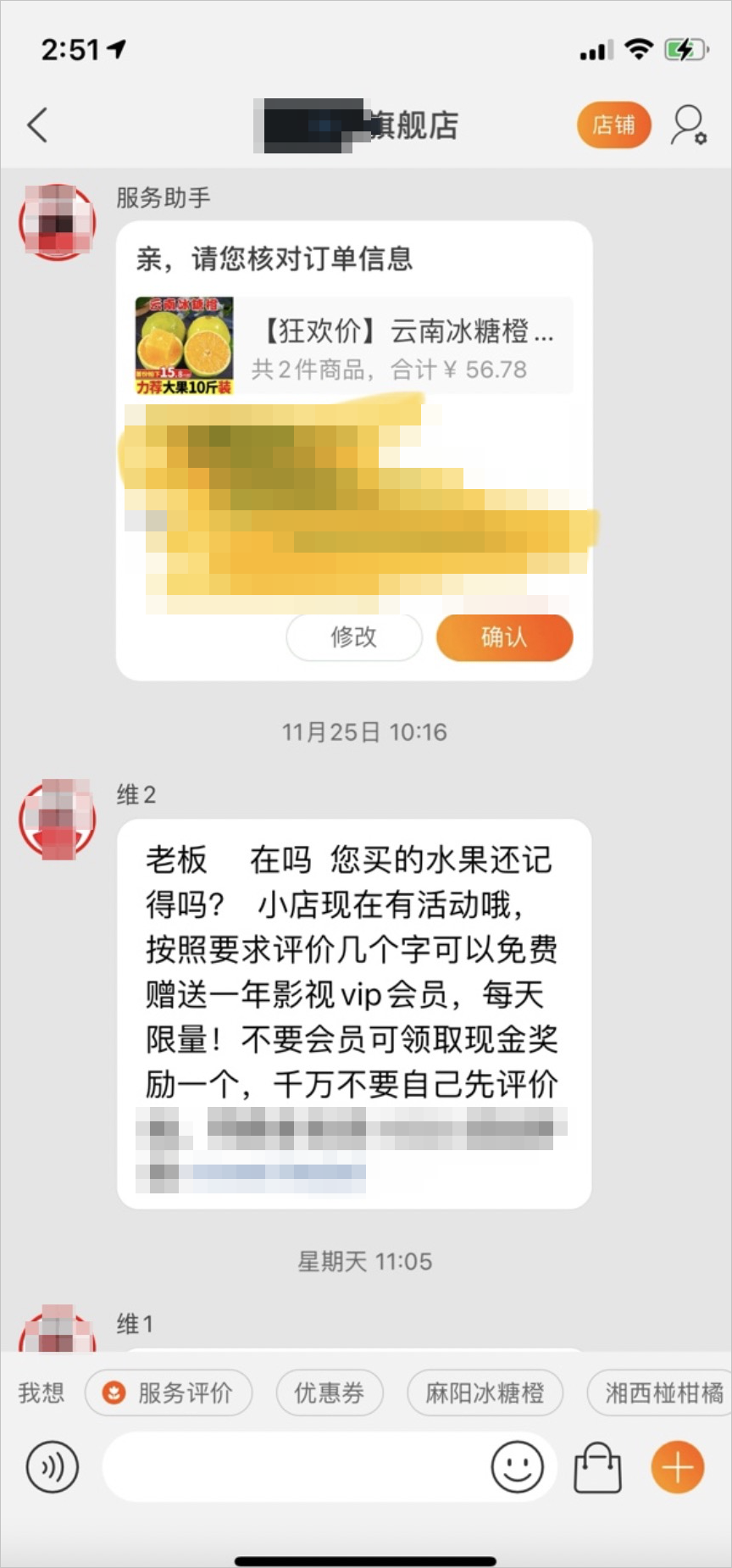Open the 云南冰糖橙 order card

pos(354,345)
